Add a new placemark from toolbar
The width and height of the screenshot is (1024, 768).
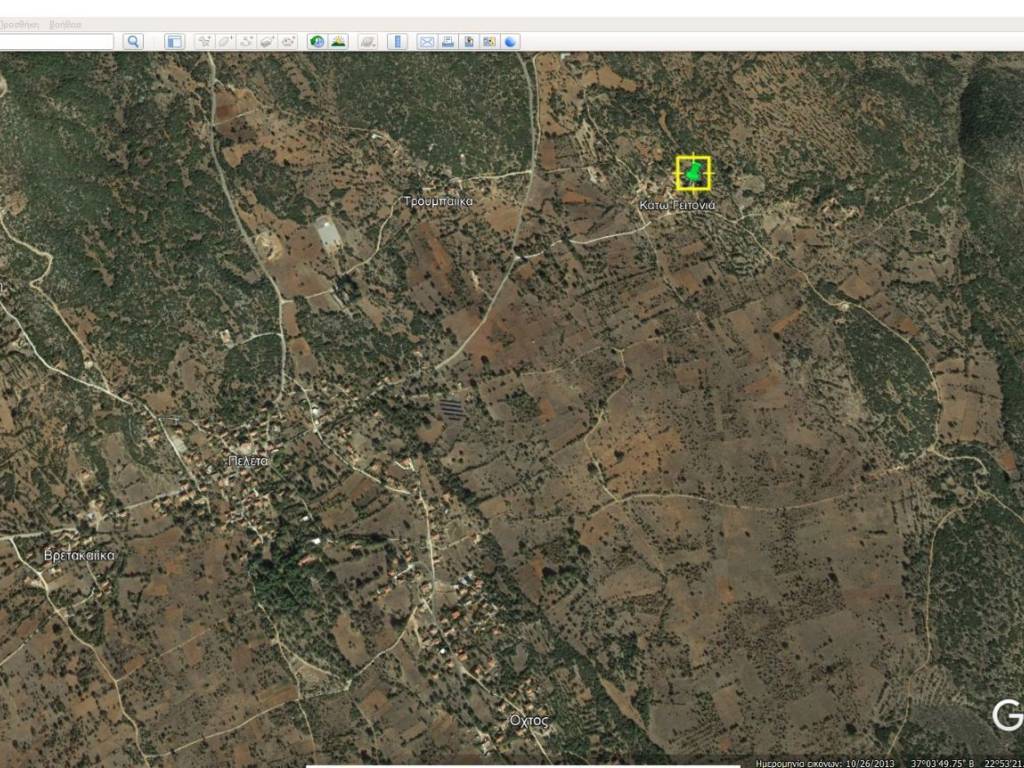click(205, 41)
